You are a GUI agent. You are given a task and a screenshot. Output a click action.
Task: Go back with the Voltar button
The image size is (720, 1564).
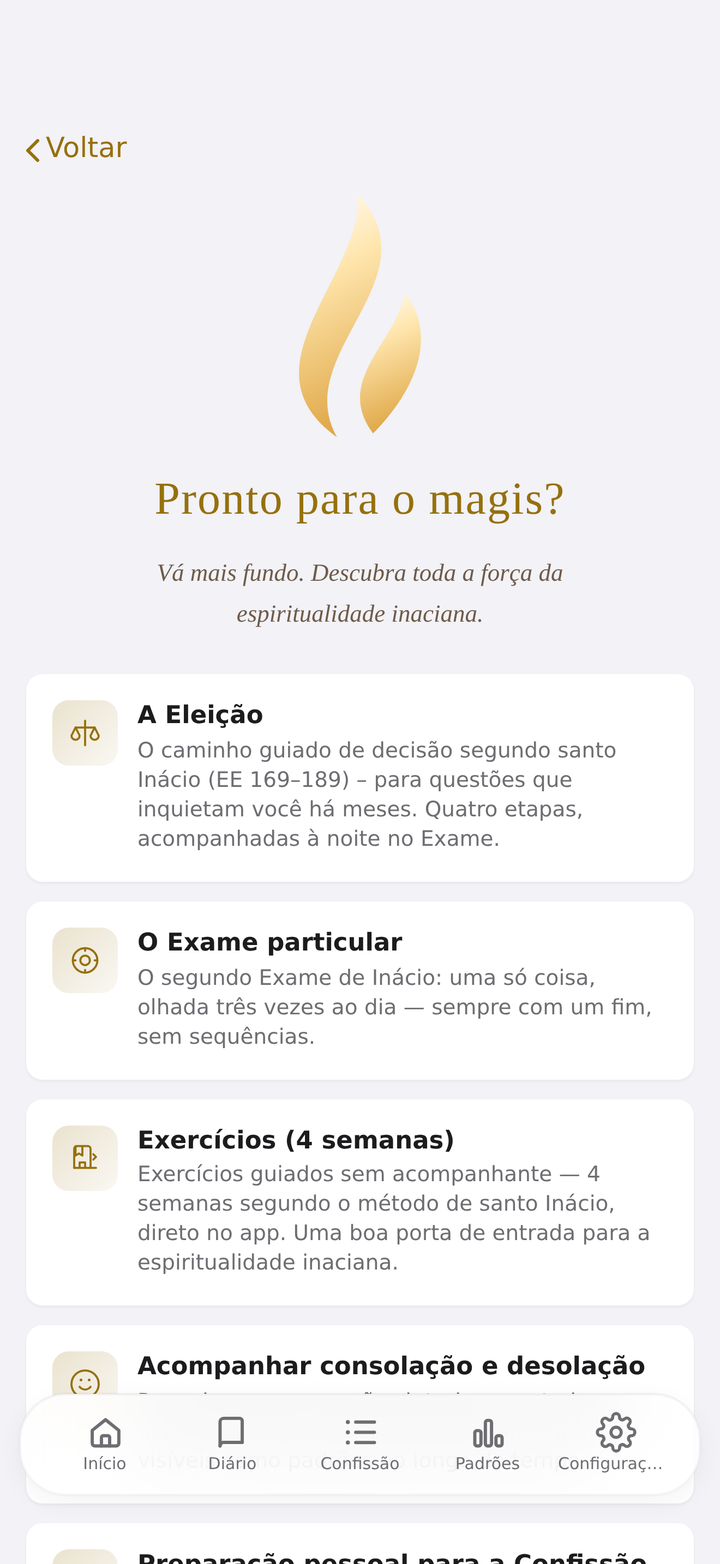(76, 148)
